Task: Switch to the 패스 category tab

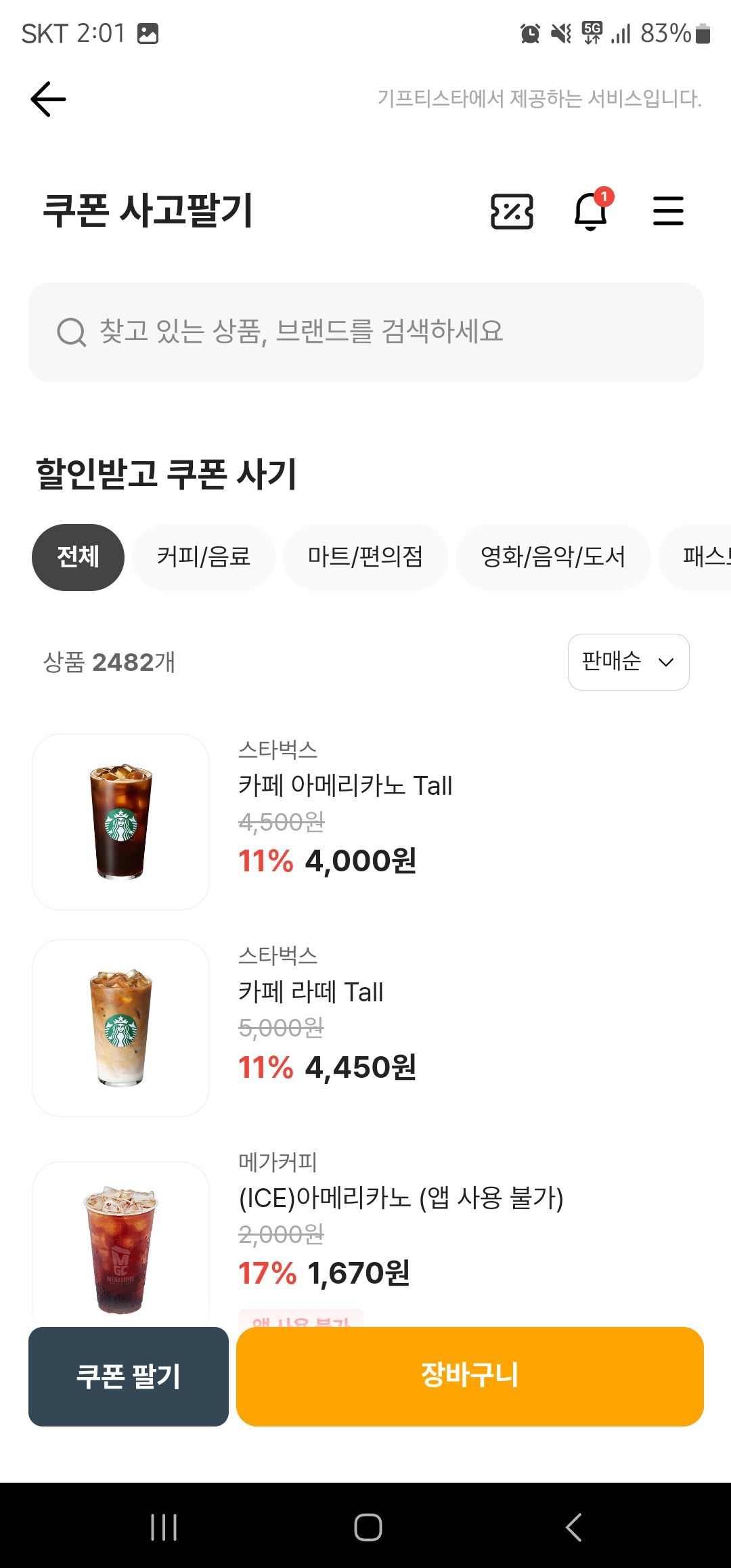Action: tap(704, 557)
